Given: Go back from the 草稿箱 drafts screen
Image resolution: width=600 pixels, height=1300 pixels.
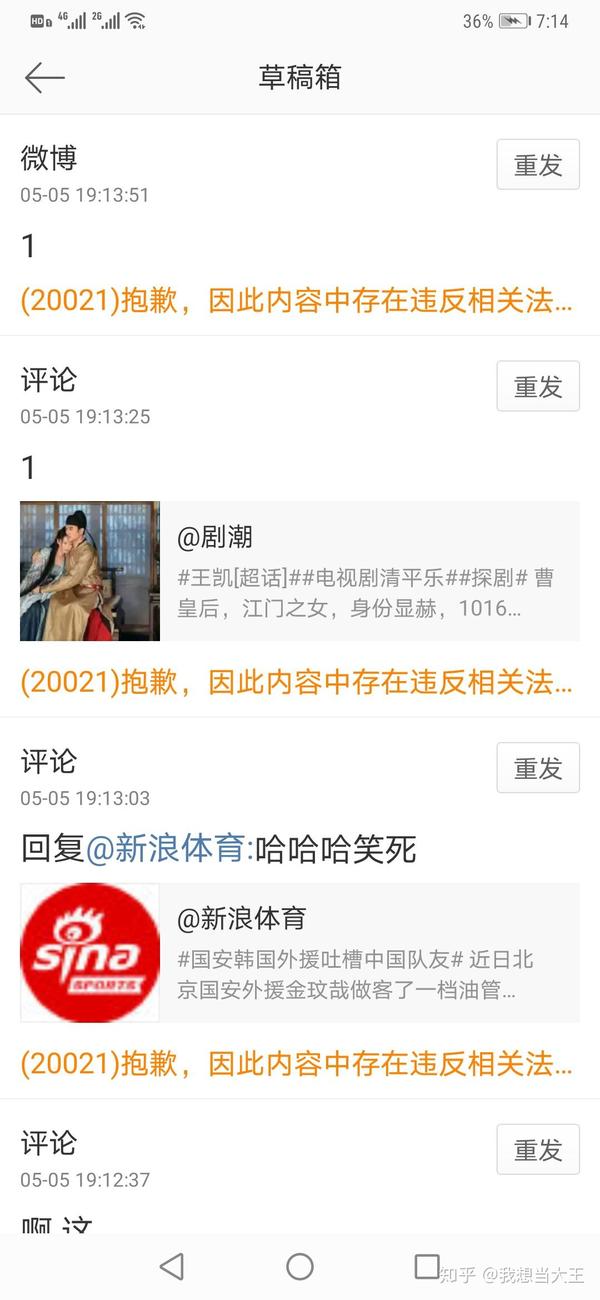Looking at the screenshot, I should (44, 78).
